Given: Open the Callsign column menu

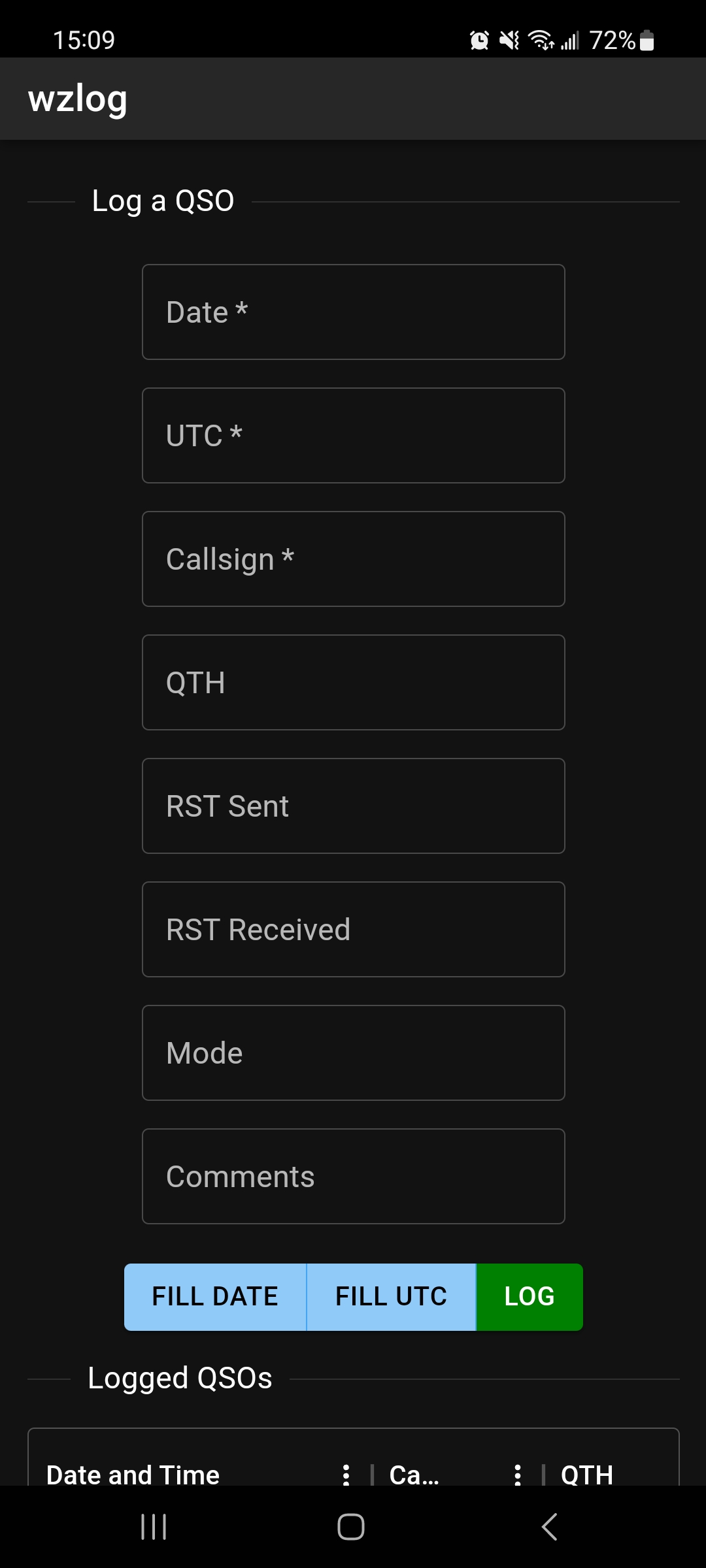Looking at the screenshot, I should tap(518, 1475).
